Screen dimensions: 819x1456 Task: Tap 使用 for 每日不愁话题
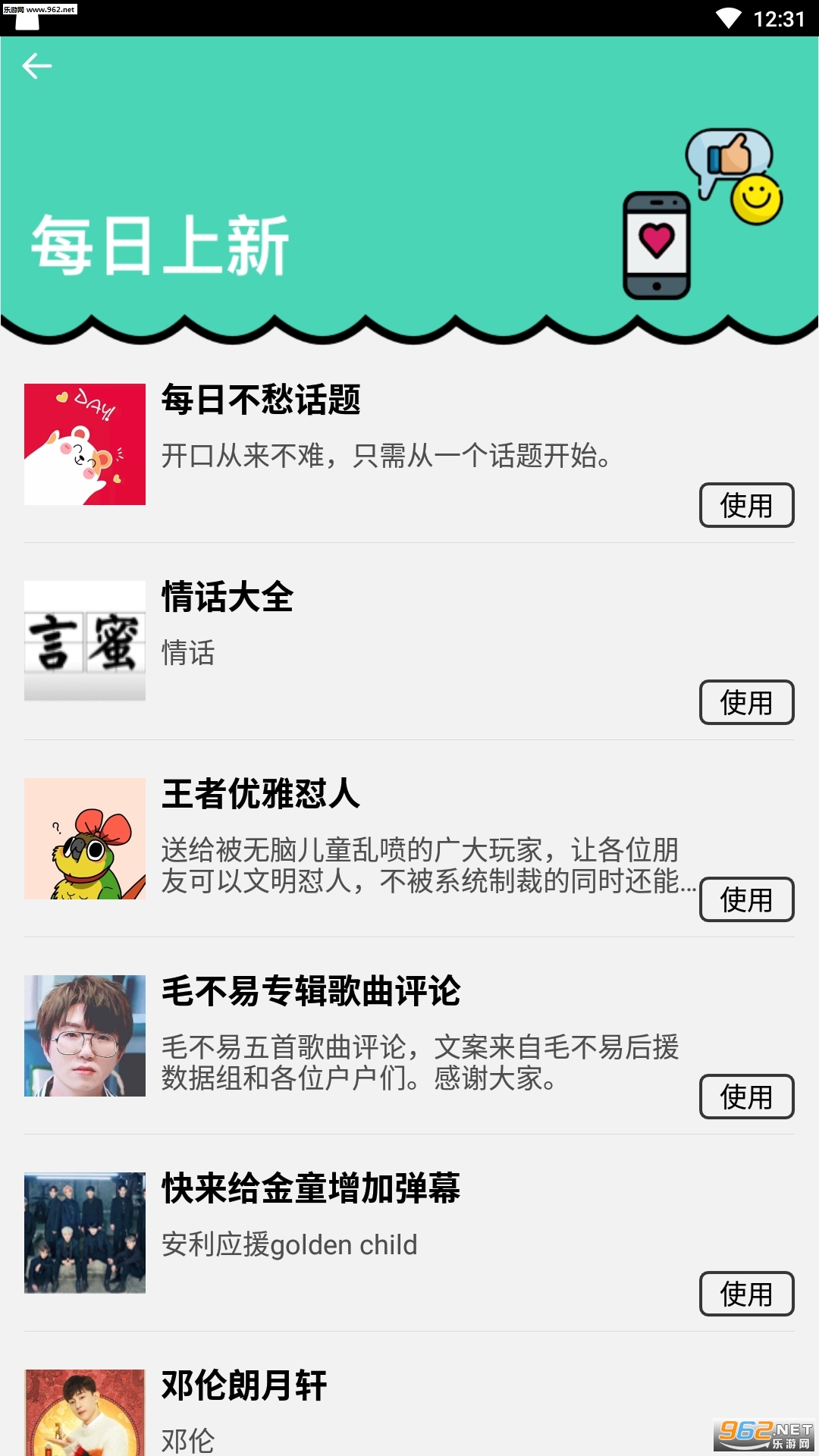746,505
